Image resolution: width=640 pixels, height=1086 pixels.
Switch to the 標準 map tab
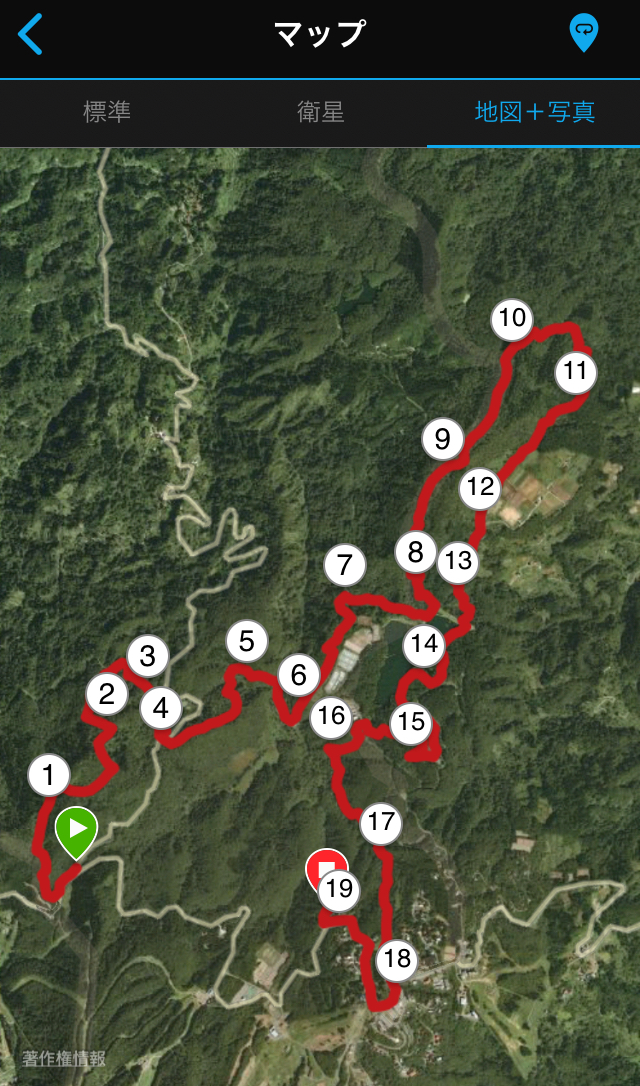107,112
